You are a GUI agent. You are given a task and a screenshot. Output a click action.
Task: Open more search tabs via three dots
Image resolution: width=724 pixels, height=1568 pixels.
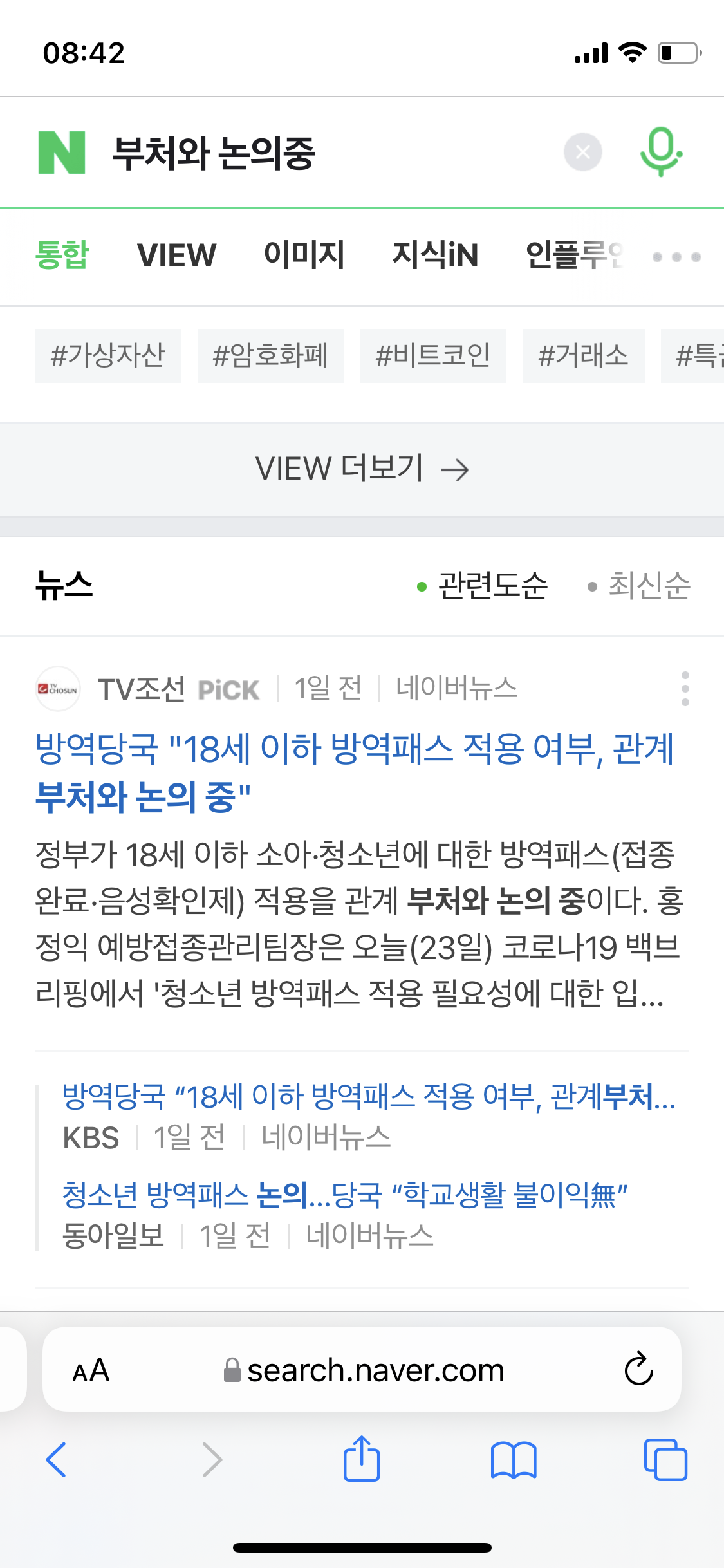[x=676, y=257]
